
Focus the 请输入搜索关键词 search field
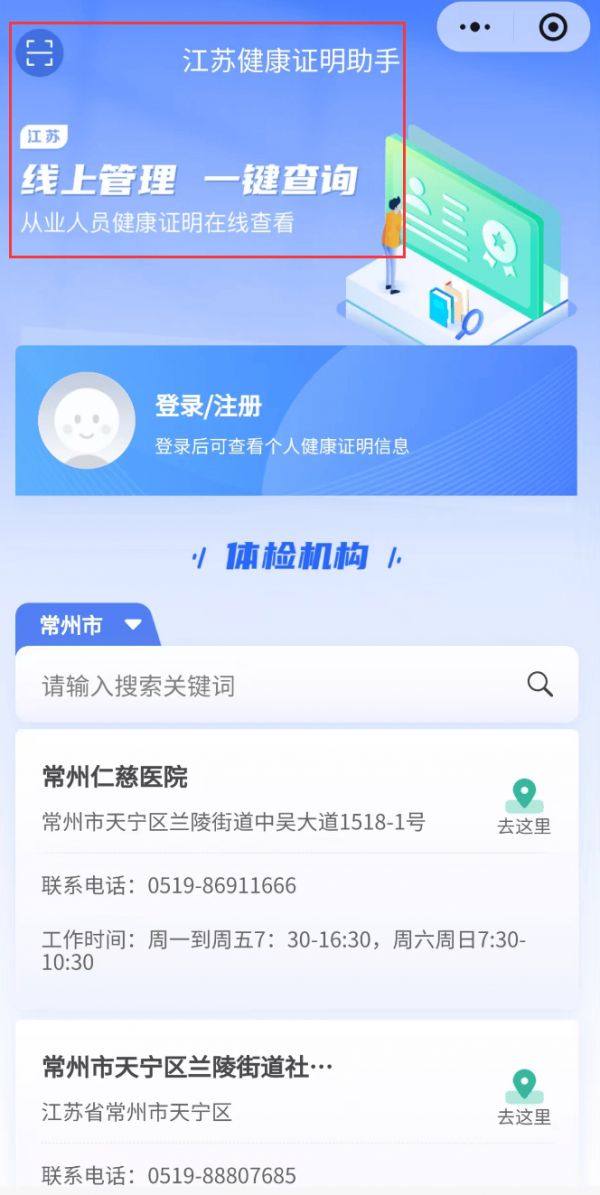click(270, 686)
